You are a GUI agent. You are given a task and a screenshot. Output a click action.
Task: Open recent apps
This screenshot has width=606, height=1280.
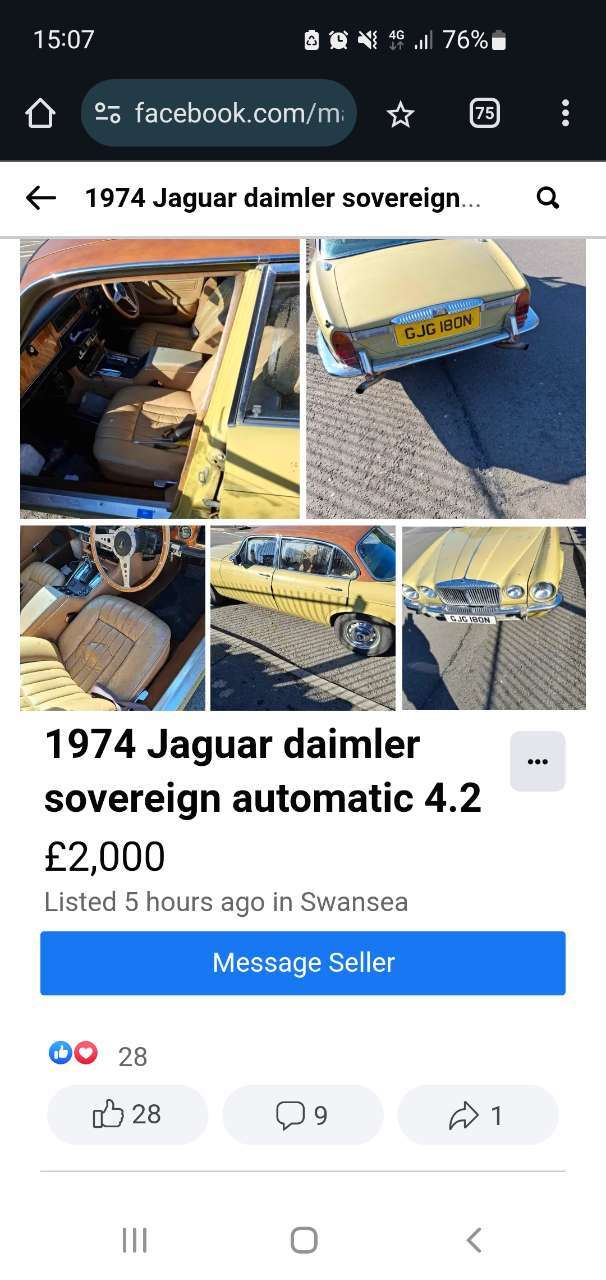point(134,1240)
